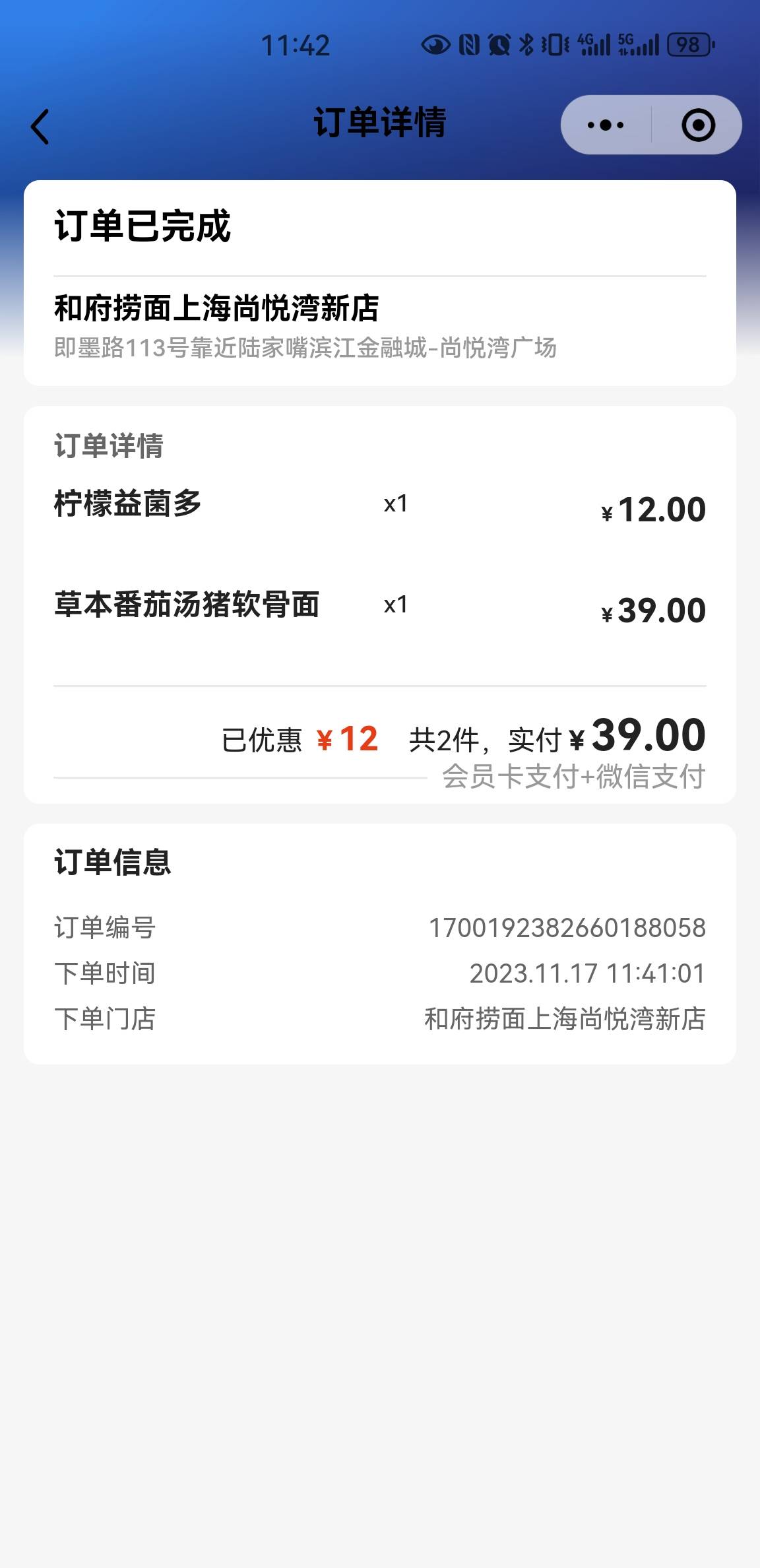Go back using the top-left arrow
The height and width of the screenshot is (1568, 760).
pyautogui.click(x=40, y=126)
